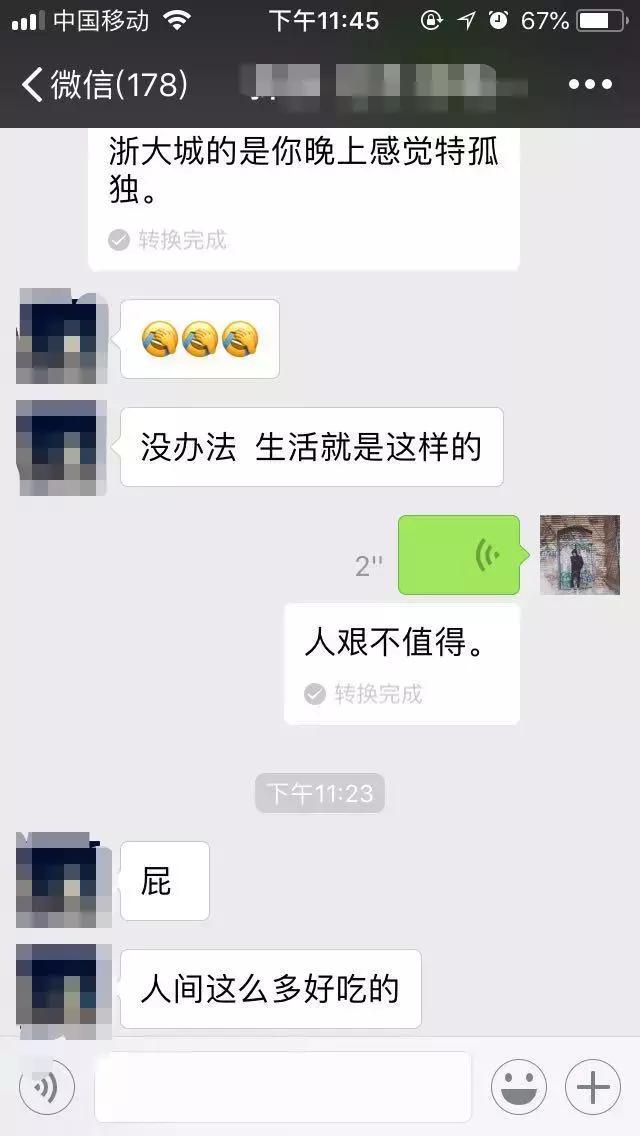Open the contact avatar beside 没办法 message
640x1136 pixels.
62,447
